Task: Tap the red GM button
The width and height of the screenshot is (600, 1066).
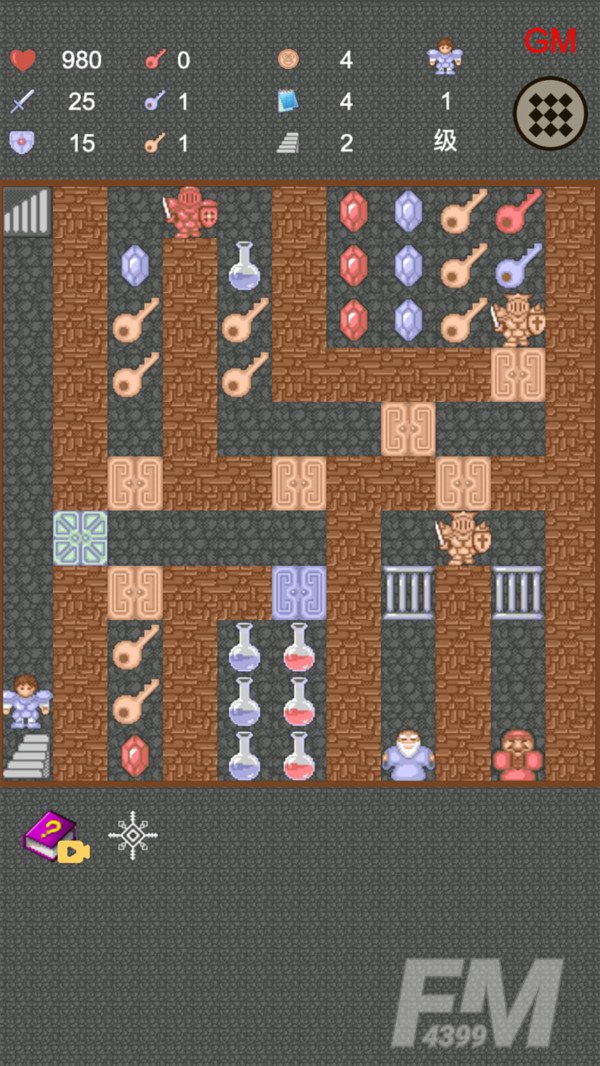Action: (550, 42)
